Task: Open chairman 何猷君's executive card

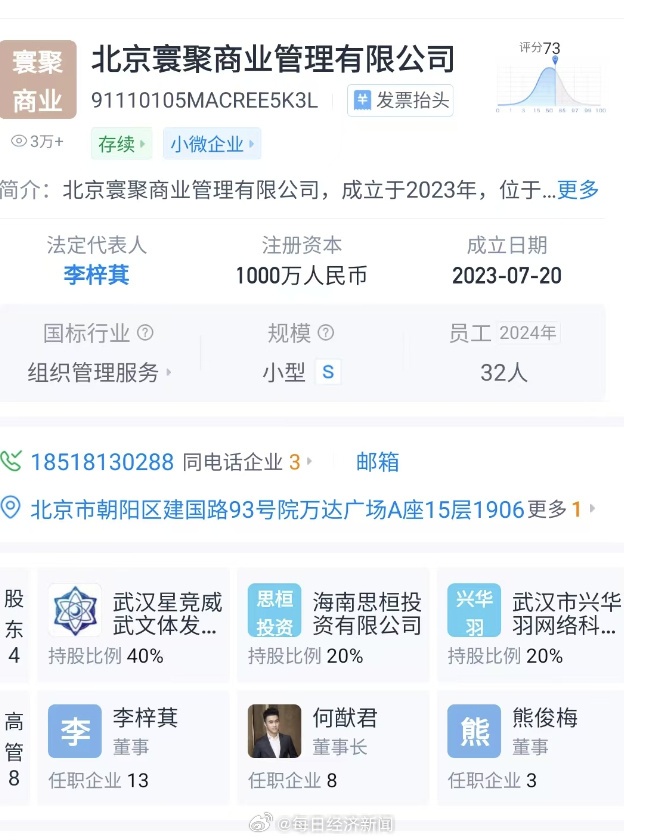Action: (x=334, y=746)
